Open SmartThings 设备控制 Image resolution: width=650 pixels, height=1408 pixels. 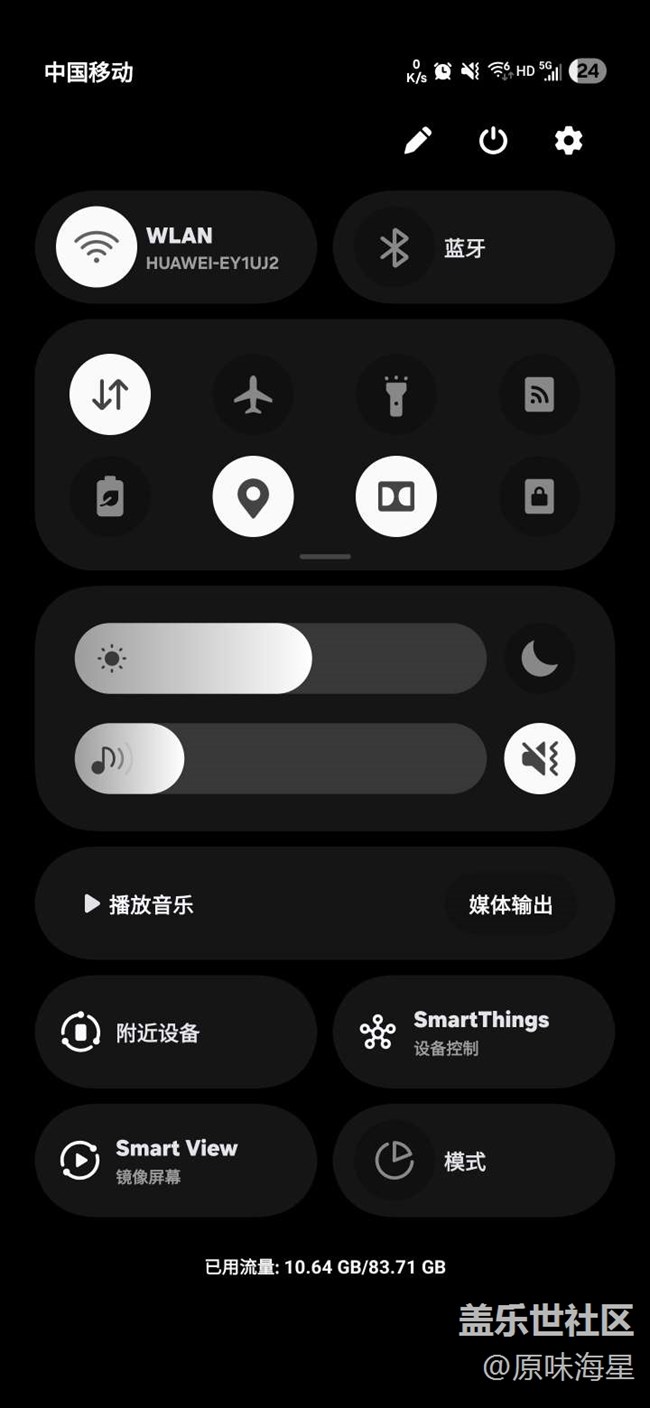point(474,1032)
